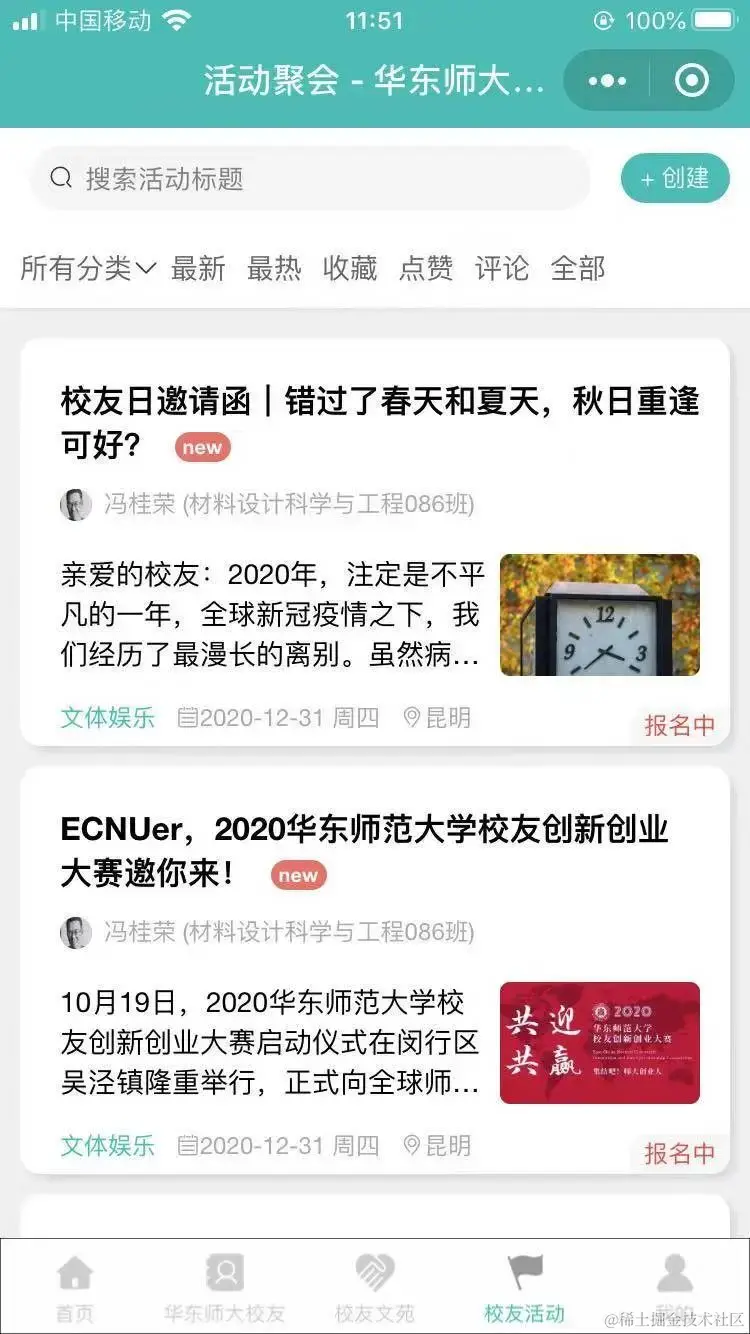Filter to 收藏 activities

(x=350, y=268)
